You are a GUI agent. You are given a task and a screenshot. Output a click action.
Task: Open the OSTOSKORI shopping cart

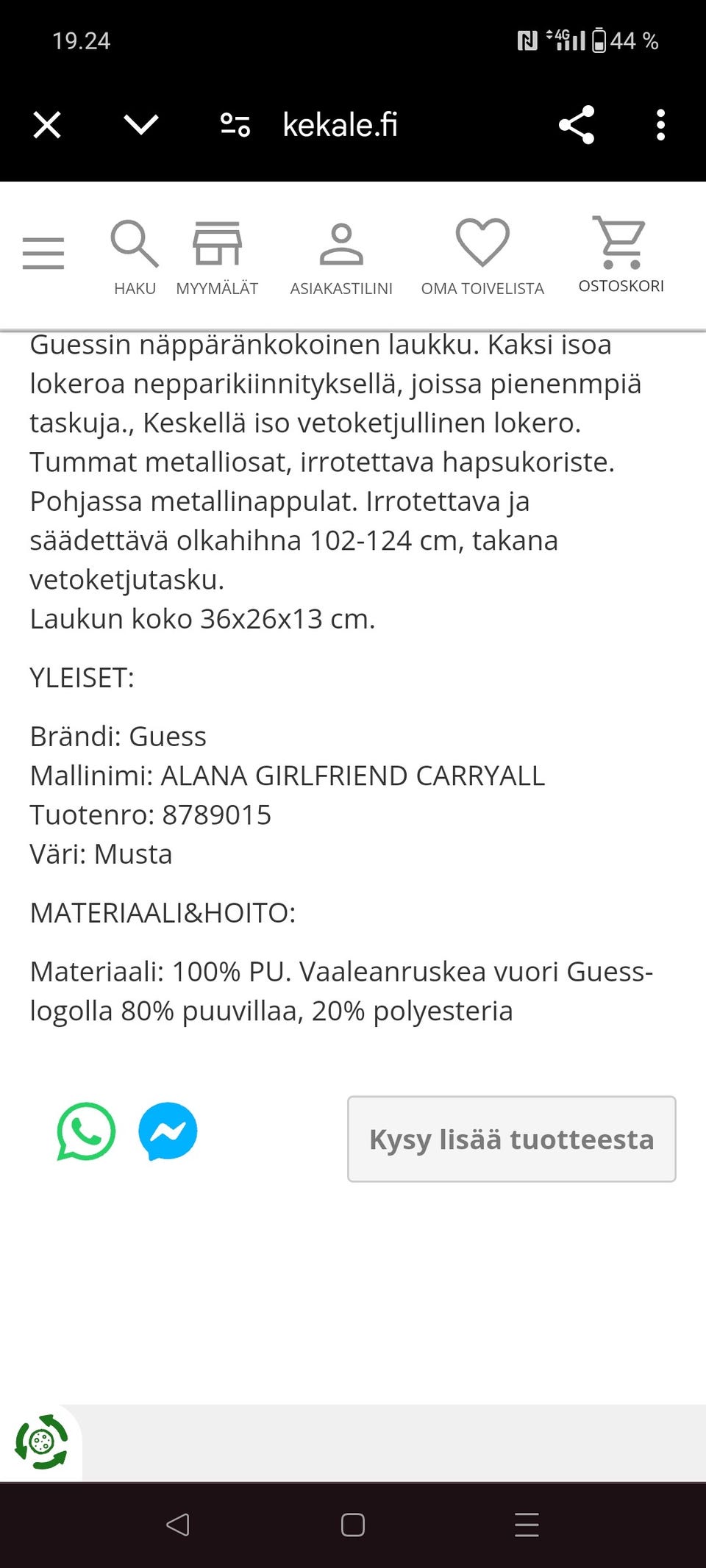[x=621, y=241]
